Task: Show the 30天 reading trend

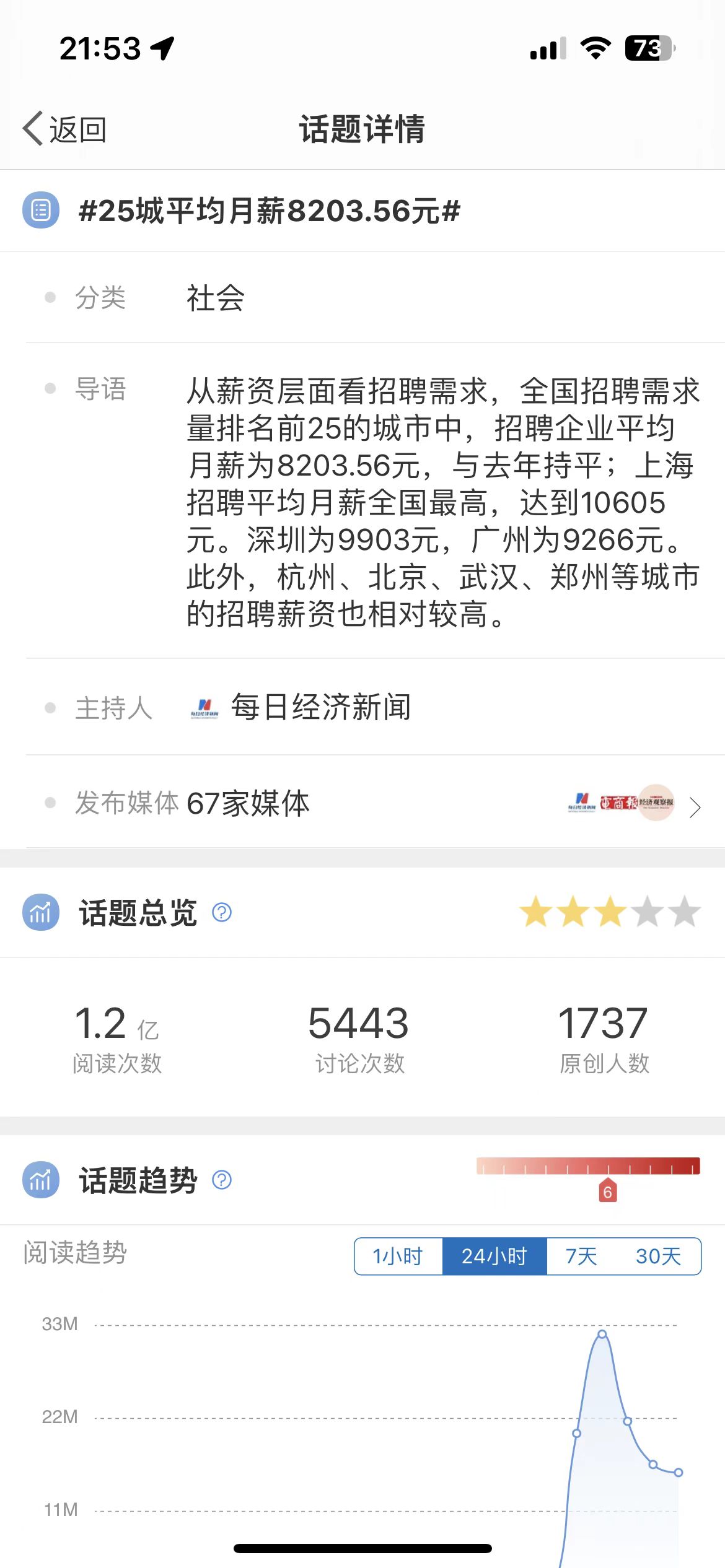Action: [659, 1256]
